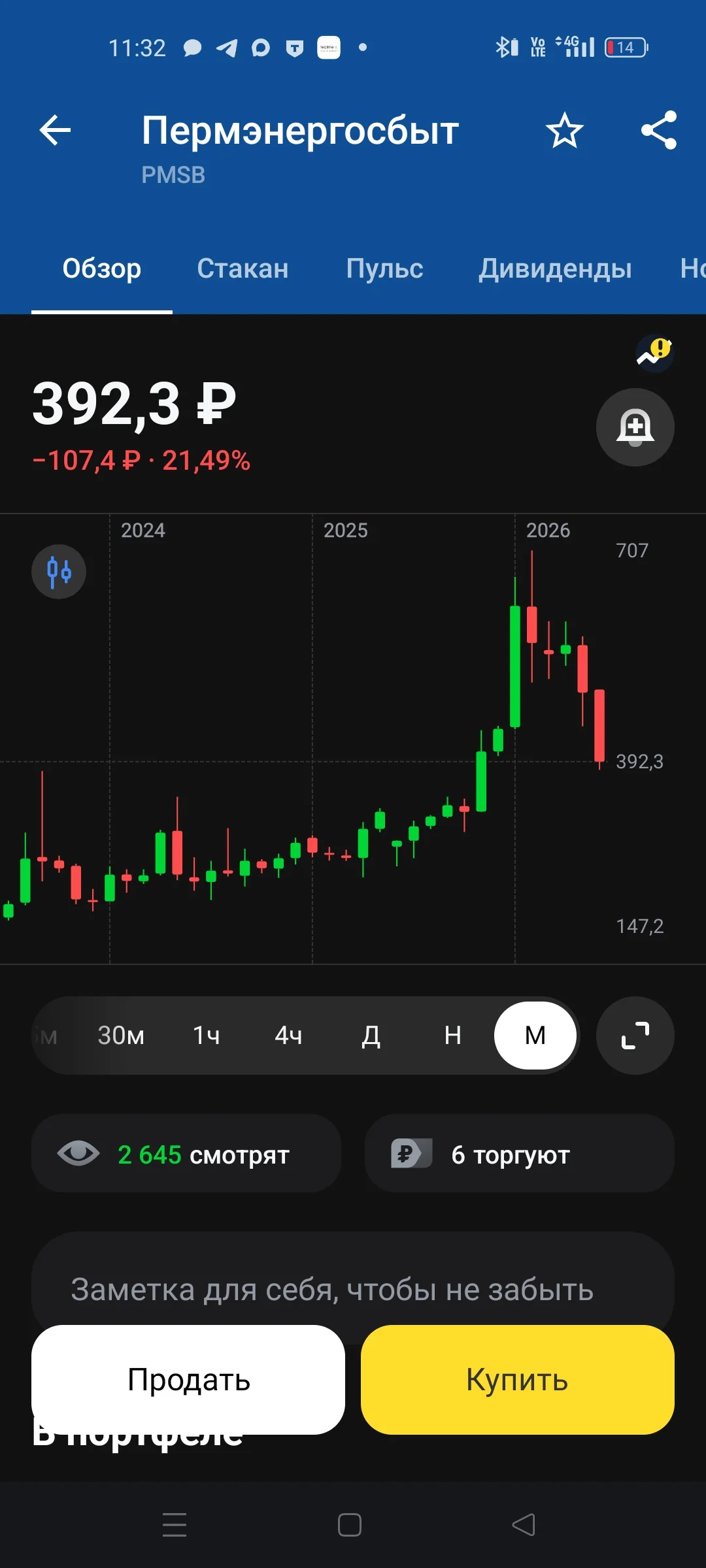Switch to the Дивиденды tab
The width and height of the screenshot is (706, 1568).
[x=555, y=269]
